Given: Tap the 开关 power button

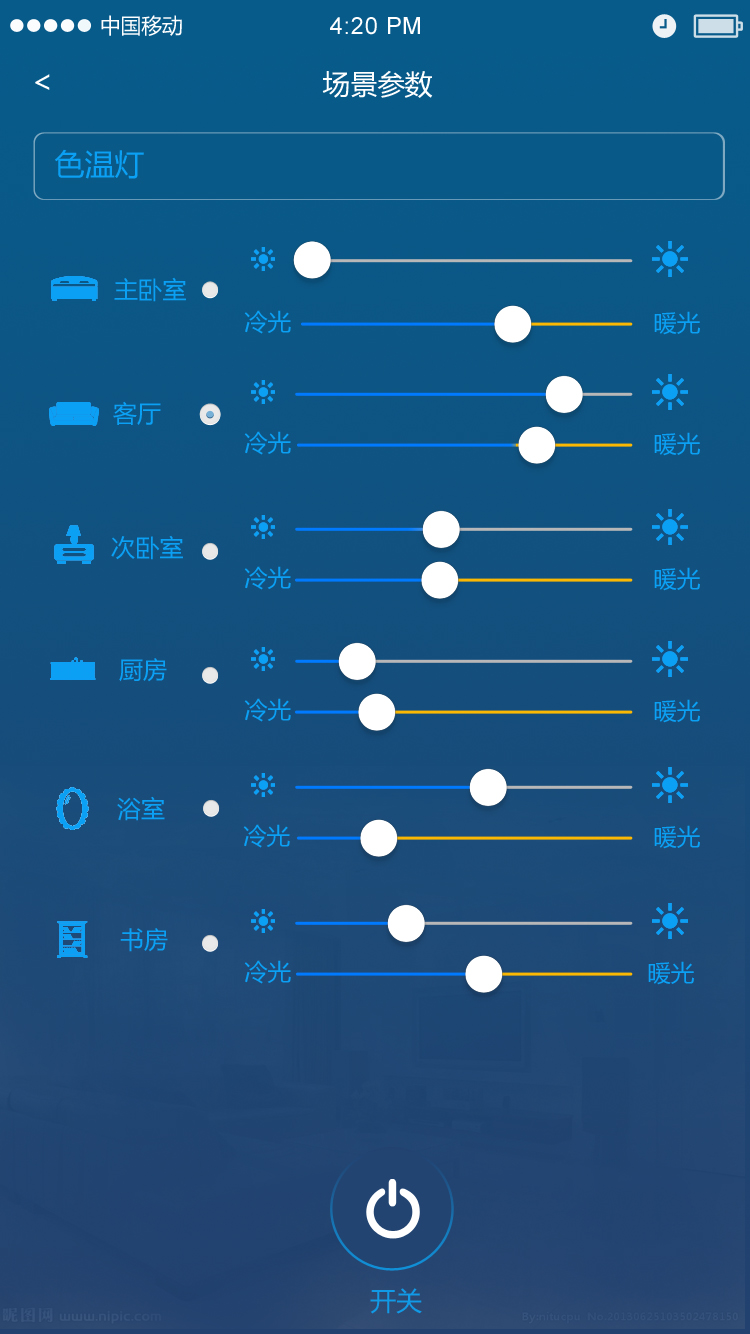Looking at the screenshot, I should click(x=392, y=1210).
